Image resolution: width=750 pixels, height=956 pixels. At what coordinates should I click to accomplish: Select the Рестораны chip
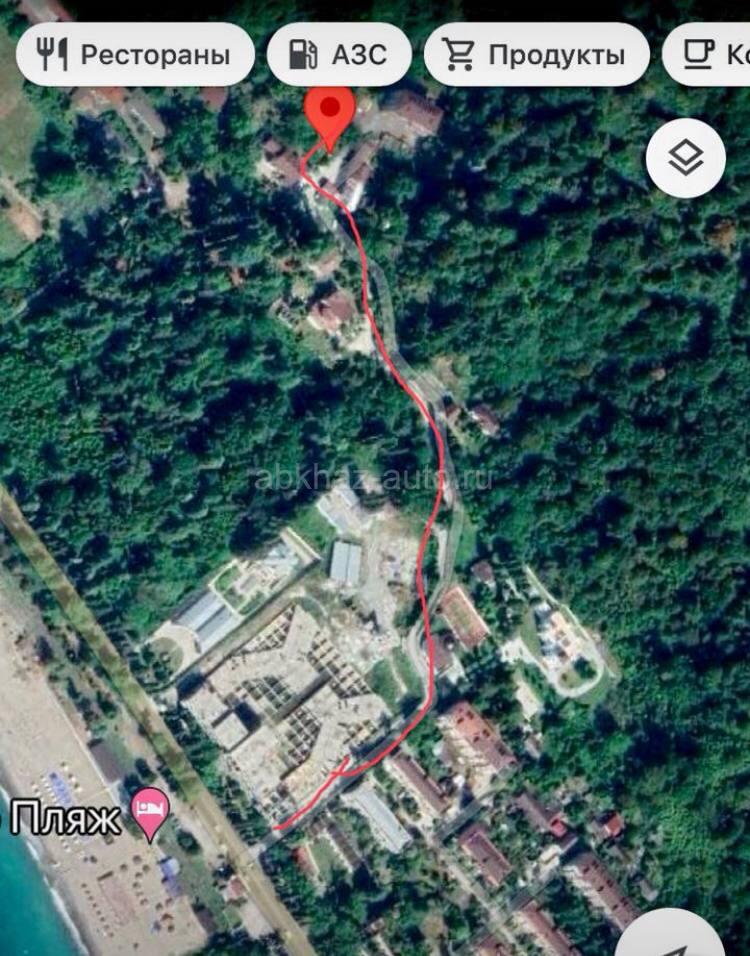click(136, 54)
